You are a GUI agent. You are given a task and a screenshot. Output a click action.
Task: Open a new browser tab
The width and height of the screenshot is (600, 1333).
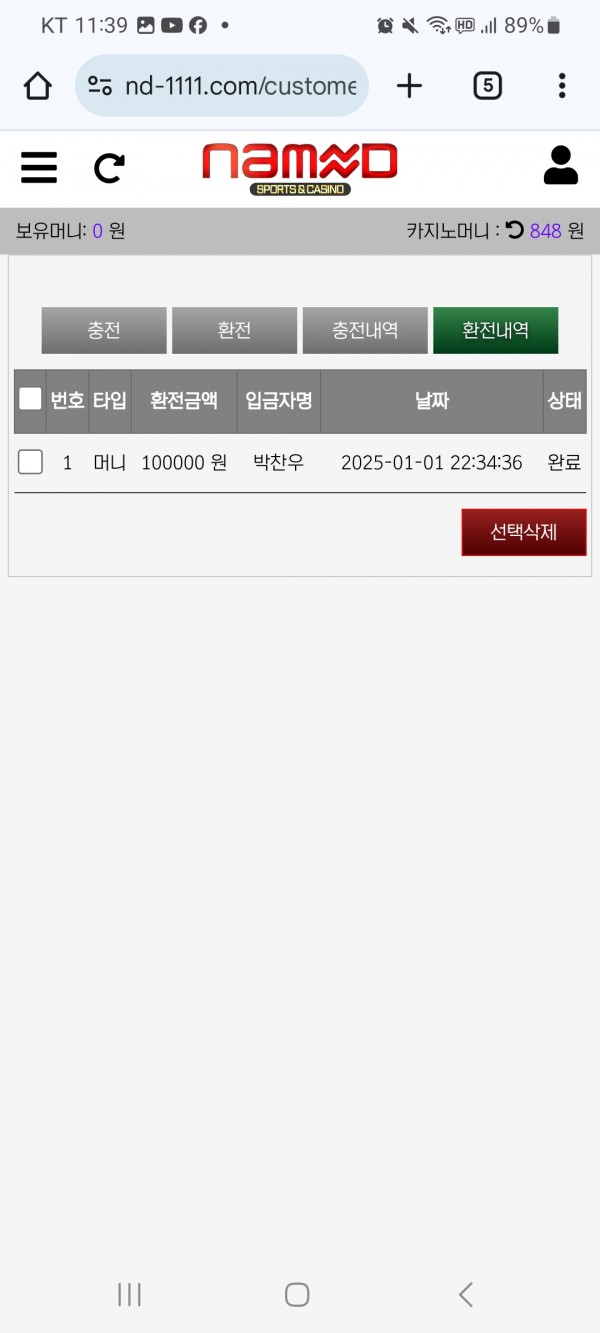coord(409,86)
